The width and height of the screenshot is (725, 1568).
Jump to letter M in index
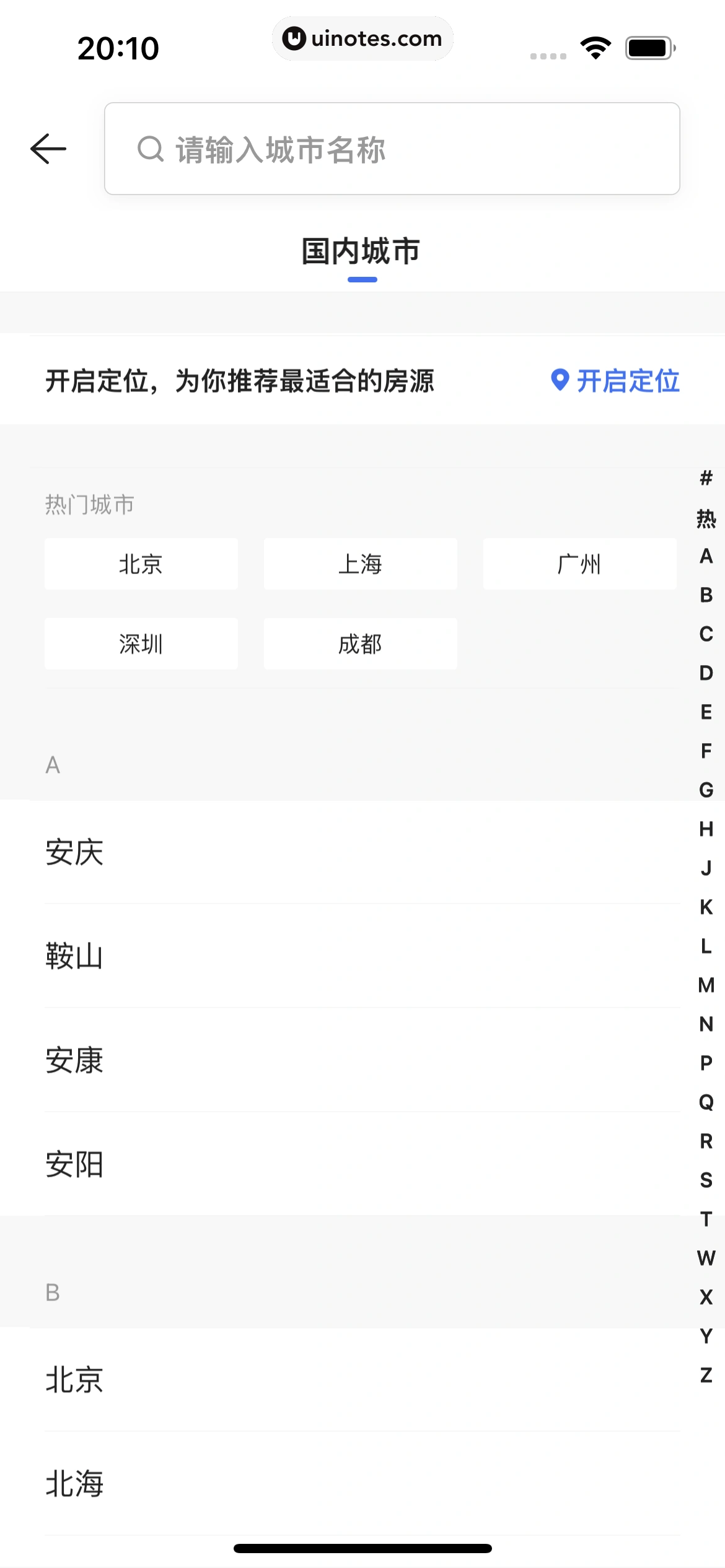pyautogui.click(x=706, y=985)
